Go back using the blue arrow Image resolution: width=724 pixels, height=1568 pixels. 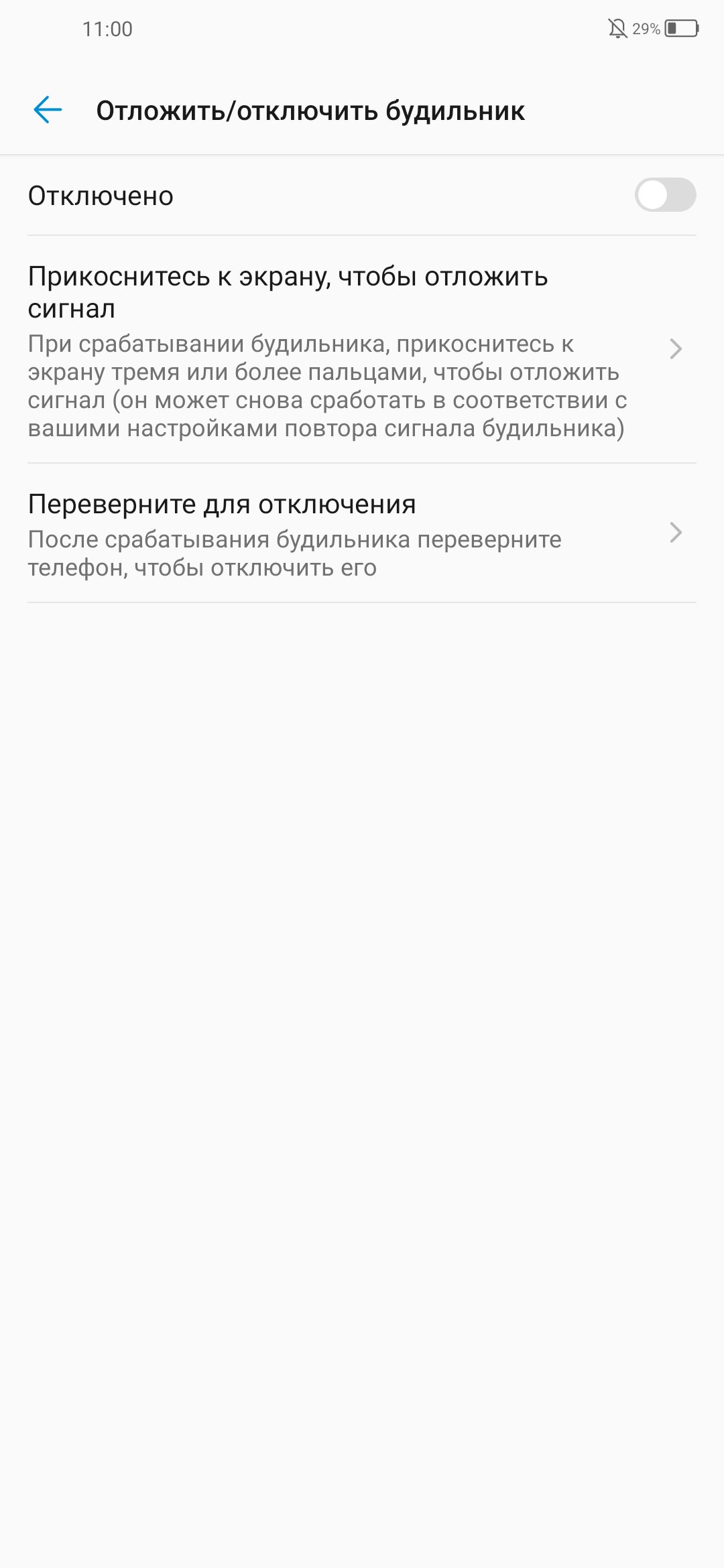48,110
